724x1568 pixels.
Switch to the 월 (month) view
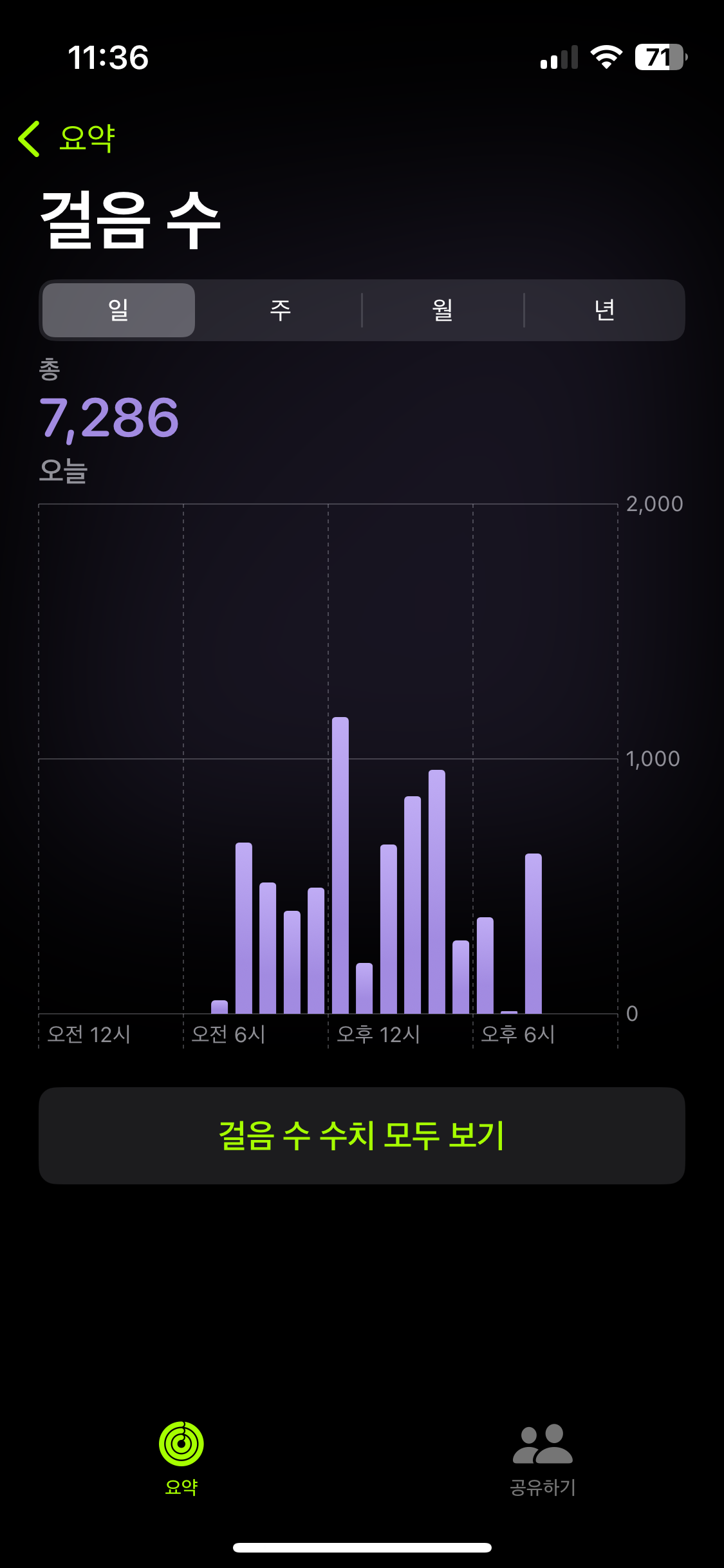443,310
